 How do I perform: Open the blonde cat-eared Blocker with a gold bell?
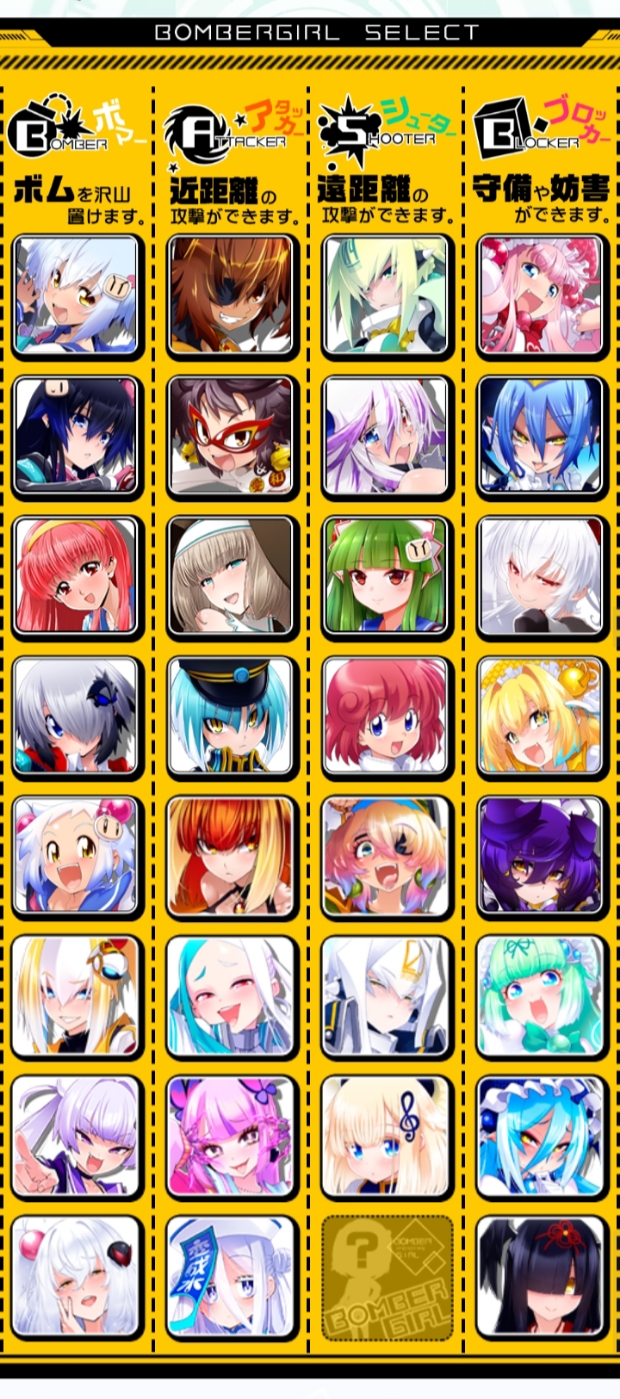coord(541,715)
